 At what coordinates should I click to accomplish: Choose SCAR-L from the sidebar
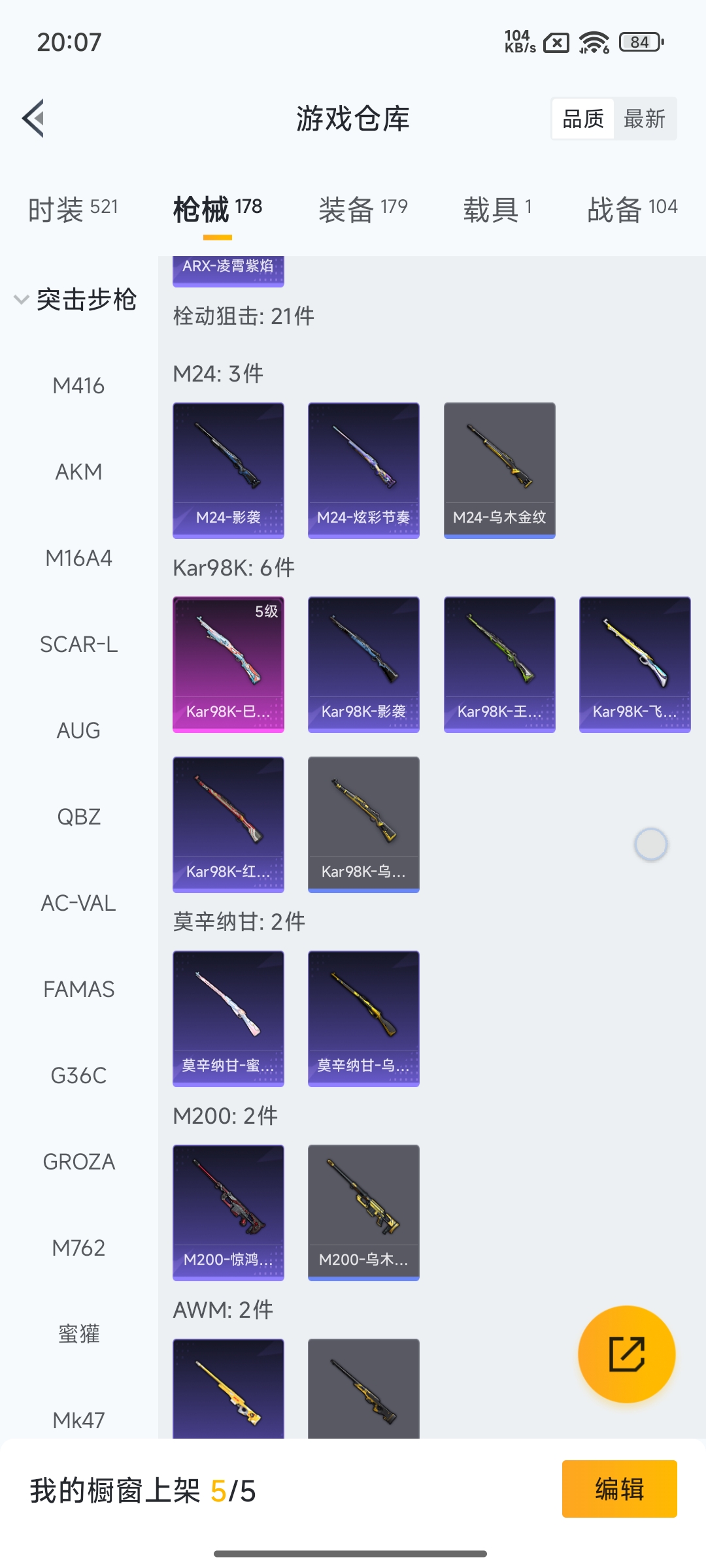pos(78,645)
